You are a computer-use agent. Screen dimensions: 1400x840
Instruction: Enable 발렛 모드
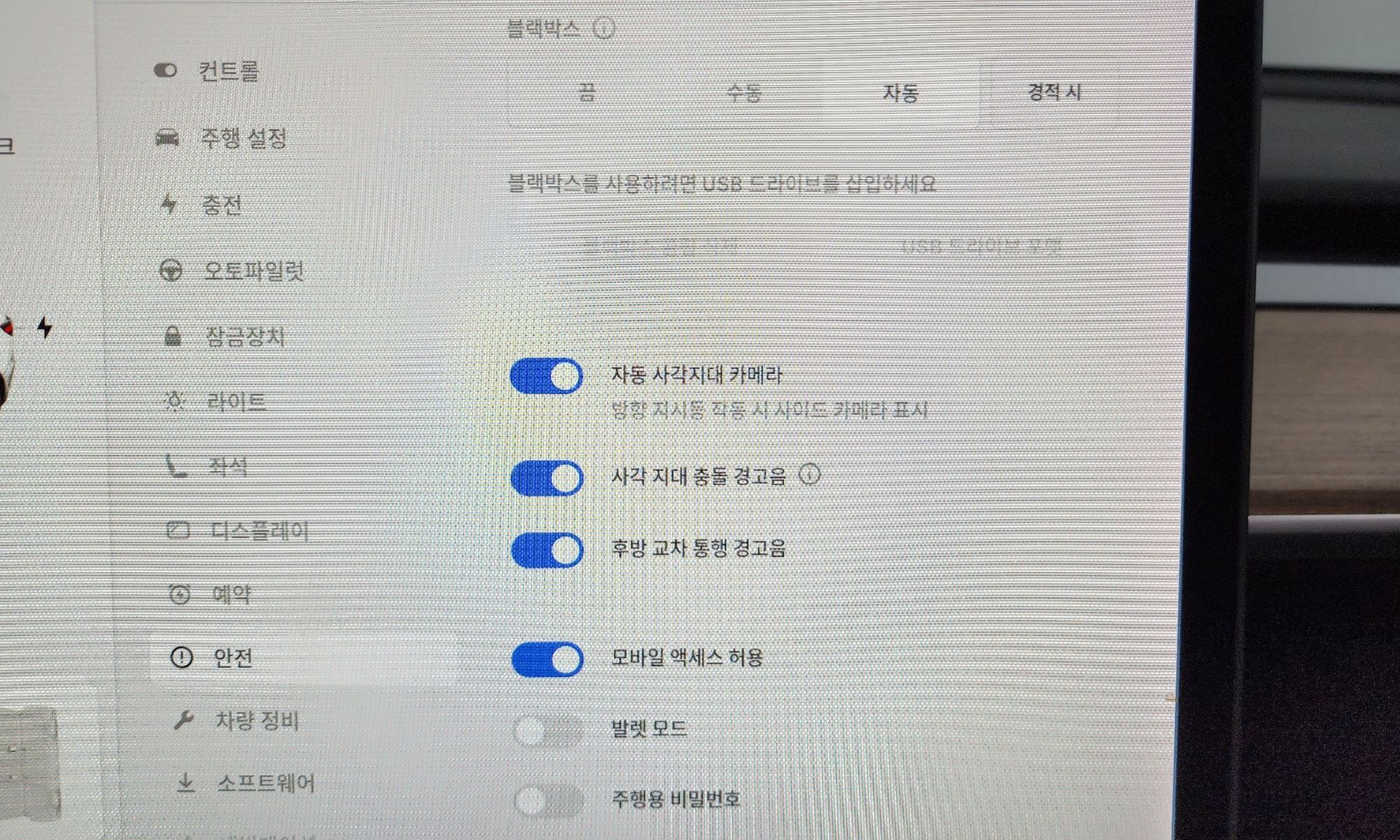tap(547, 731)
